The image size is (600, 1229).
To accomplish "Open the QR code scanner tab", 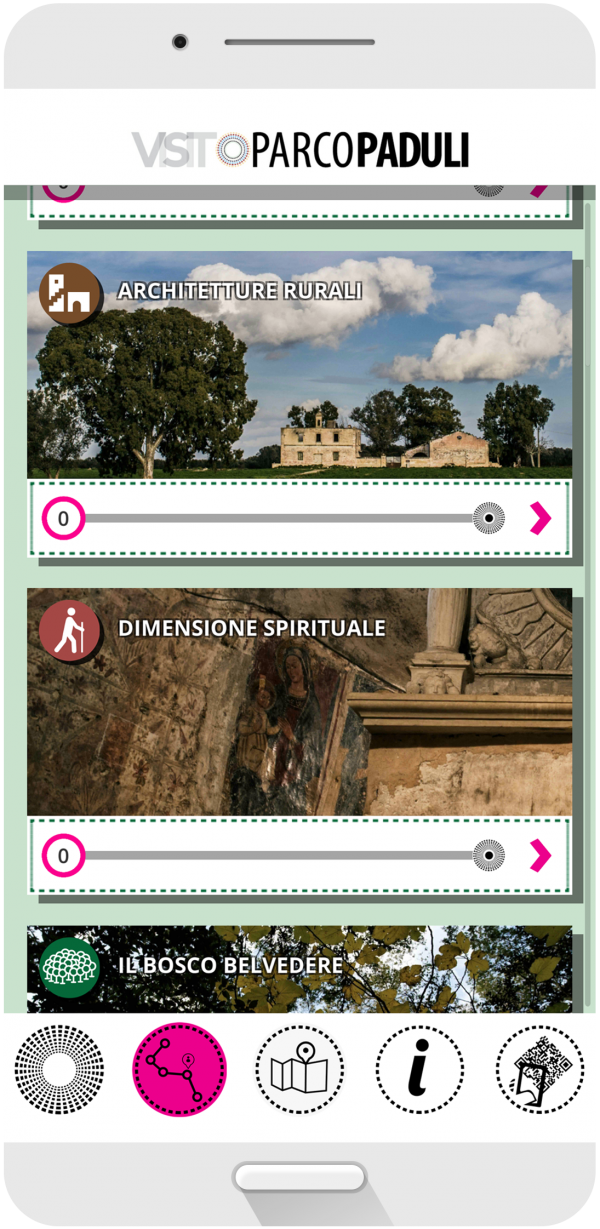I will (541, 1070).
